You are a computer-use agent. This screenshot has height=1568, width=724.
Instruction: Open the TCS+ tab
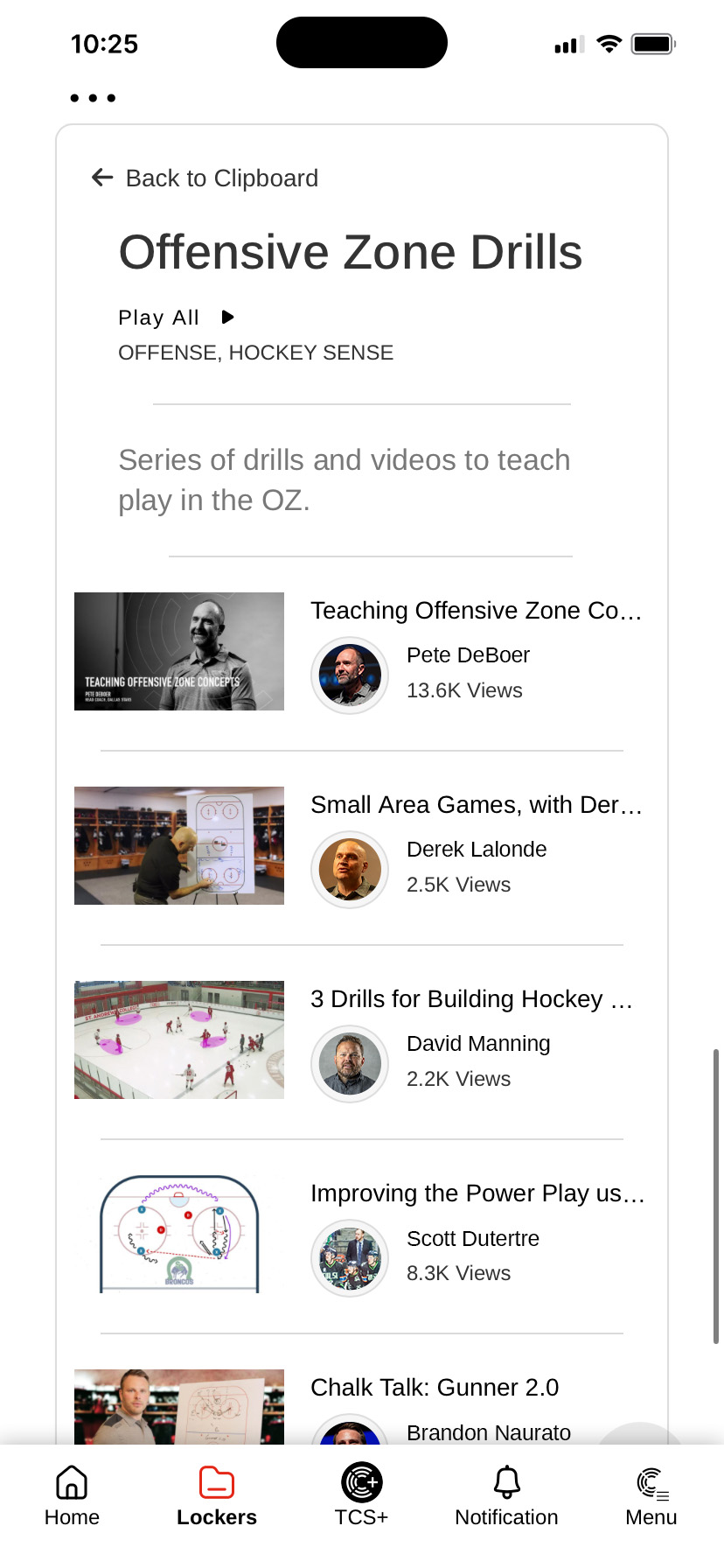coord(361,1496)
